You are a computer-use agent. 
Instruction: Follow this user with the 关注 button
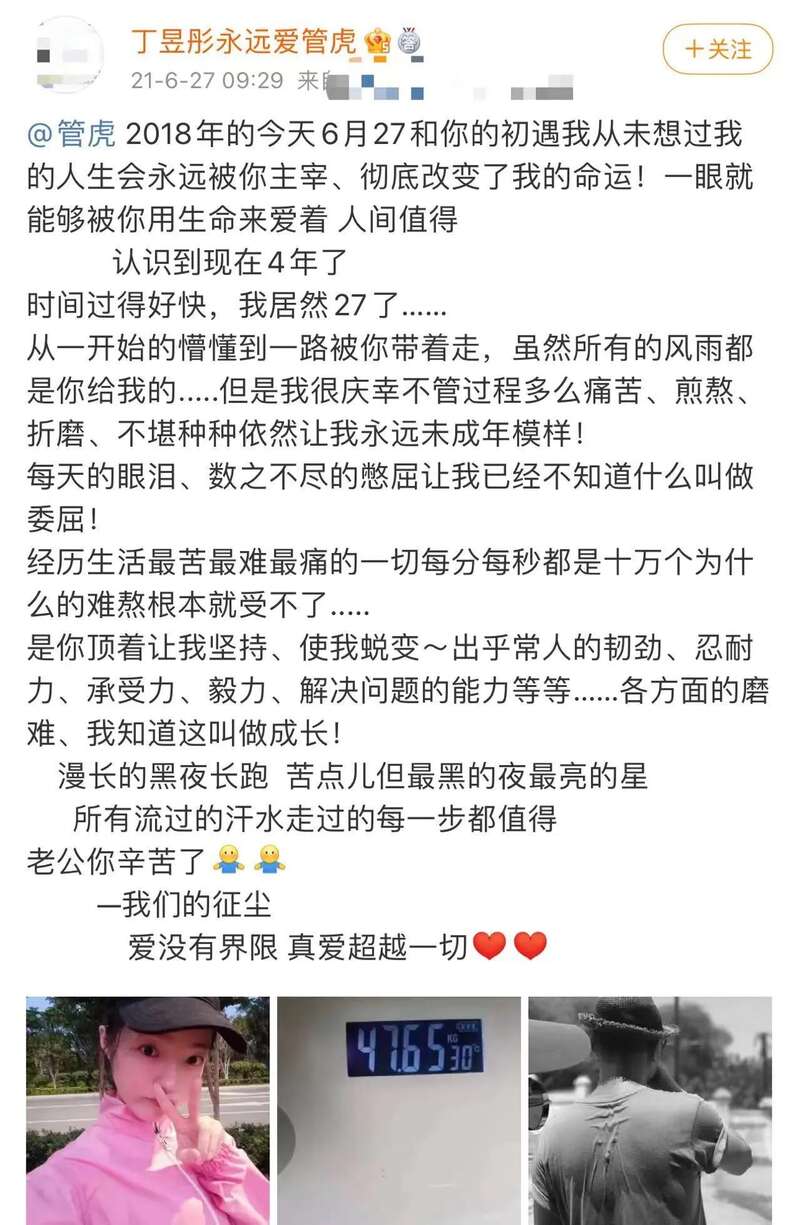click(x=718, y=49)
